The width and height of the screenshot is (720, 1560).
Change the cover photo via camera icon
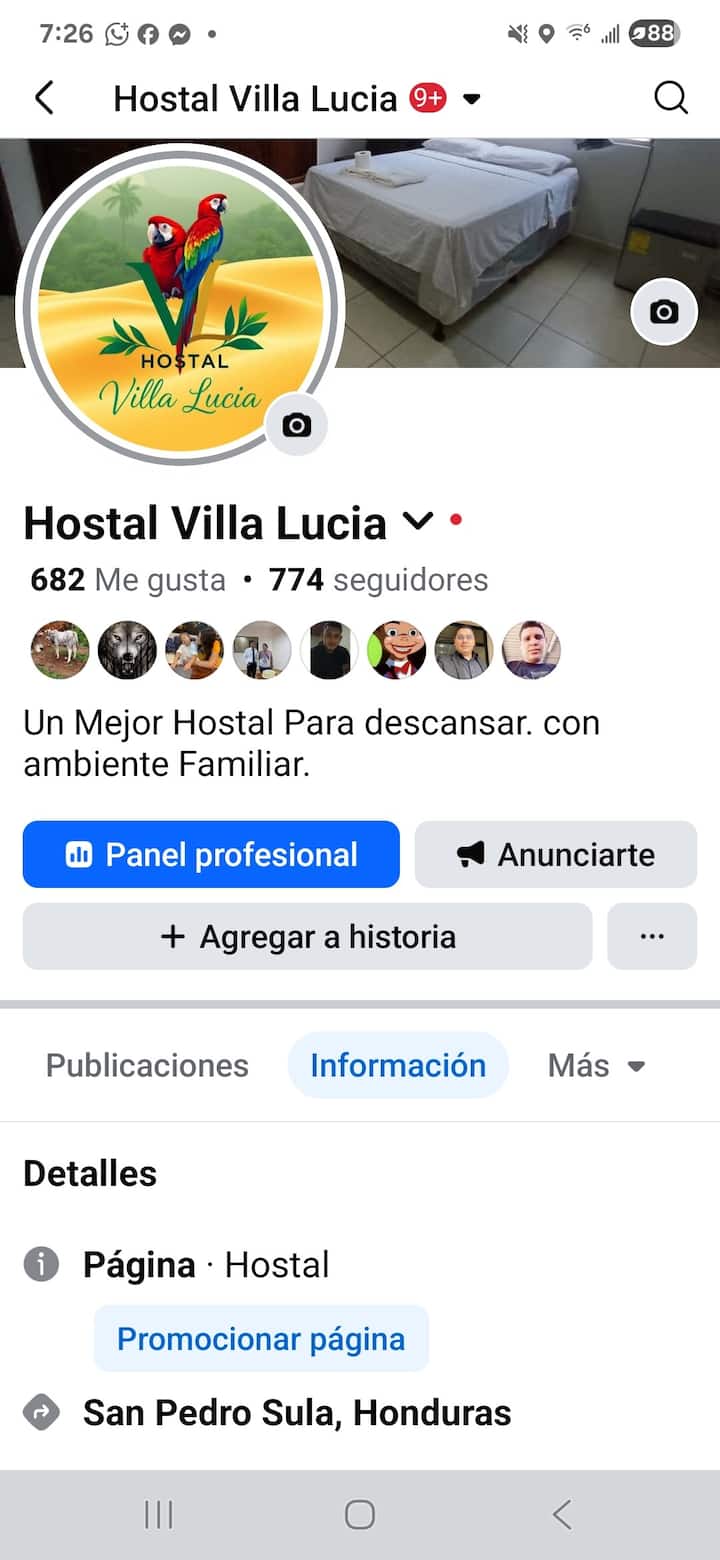pos(664,312)
